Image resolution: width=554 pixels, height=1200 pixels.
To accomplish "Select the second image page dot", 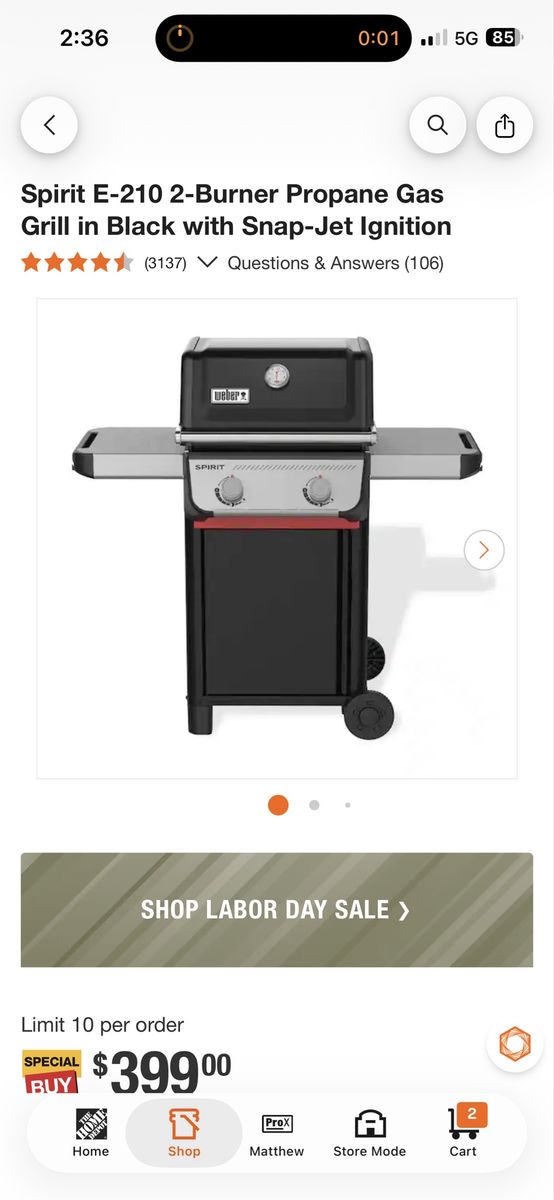I will click(x=314, y=805).
